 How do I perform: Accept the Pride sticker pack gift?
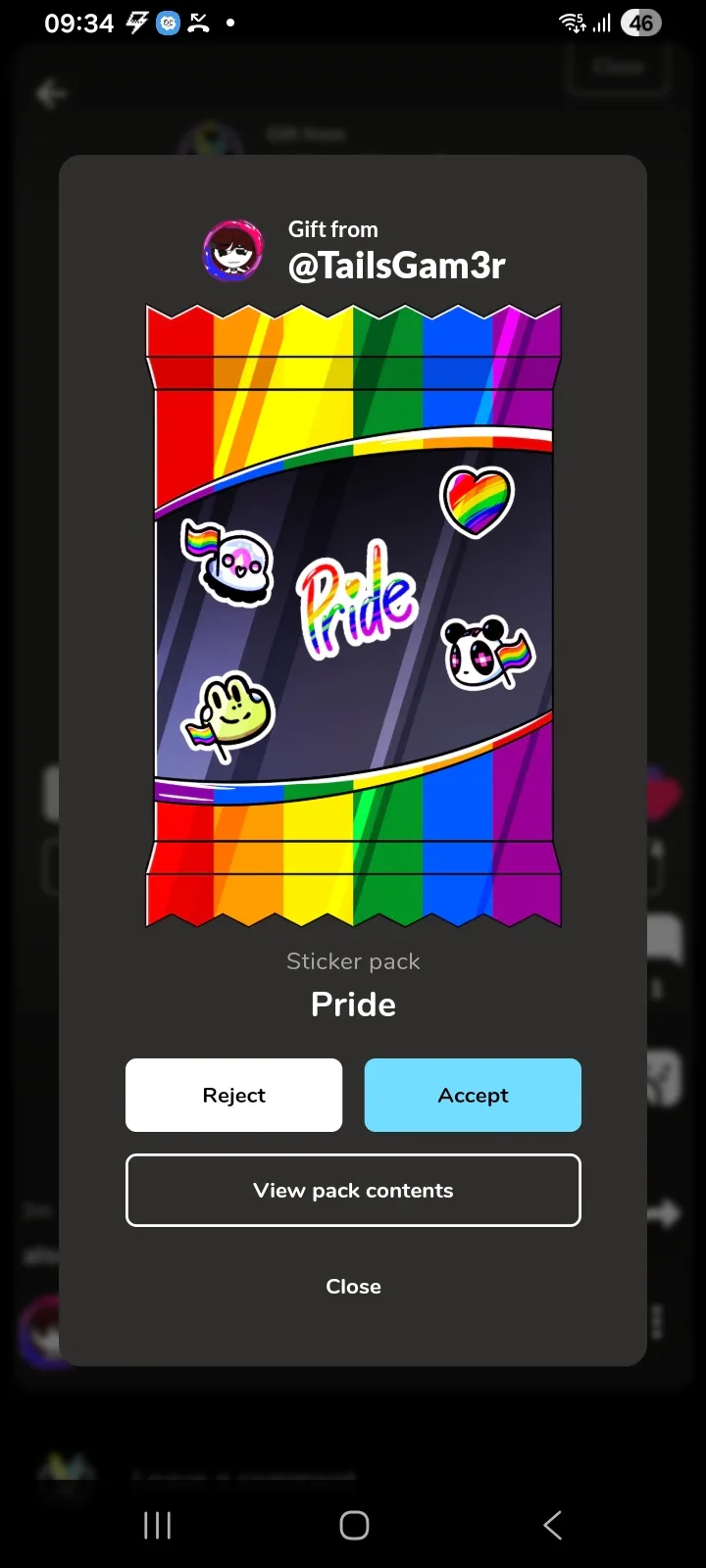[473, 1095]
